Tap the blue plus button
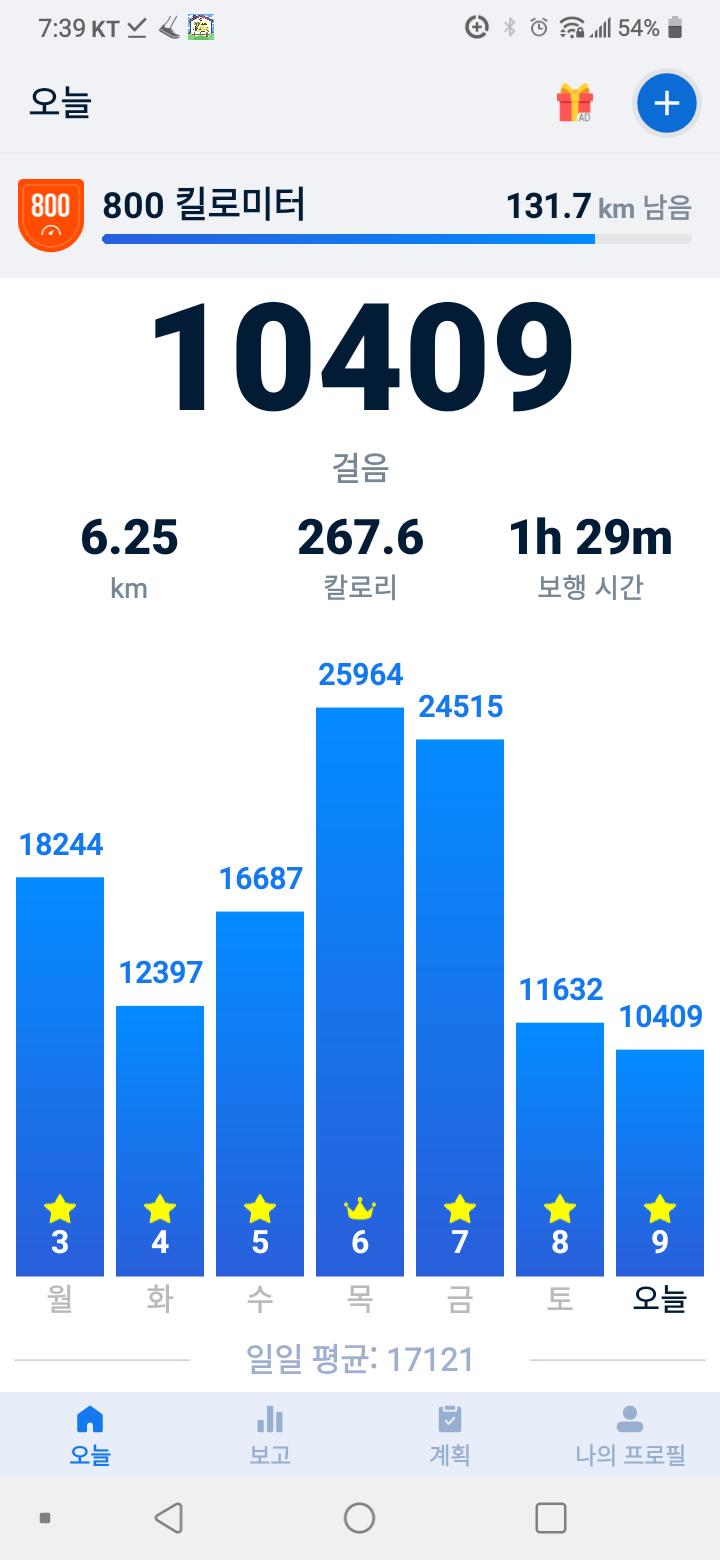Screen dimensions: 720x1560 tap(666, 103)
